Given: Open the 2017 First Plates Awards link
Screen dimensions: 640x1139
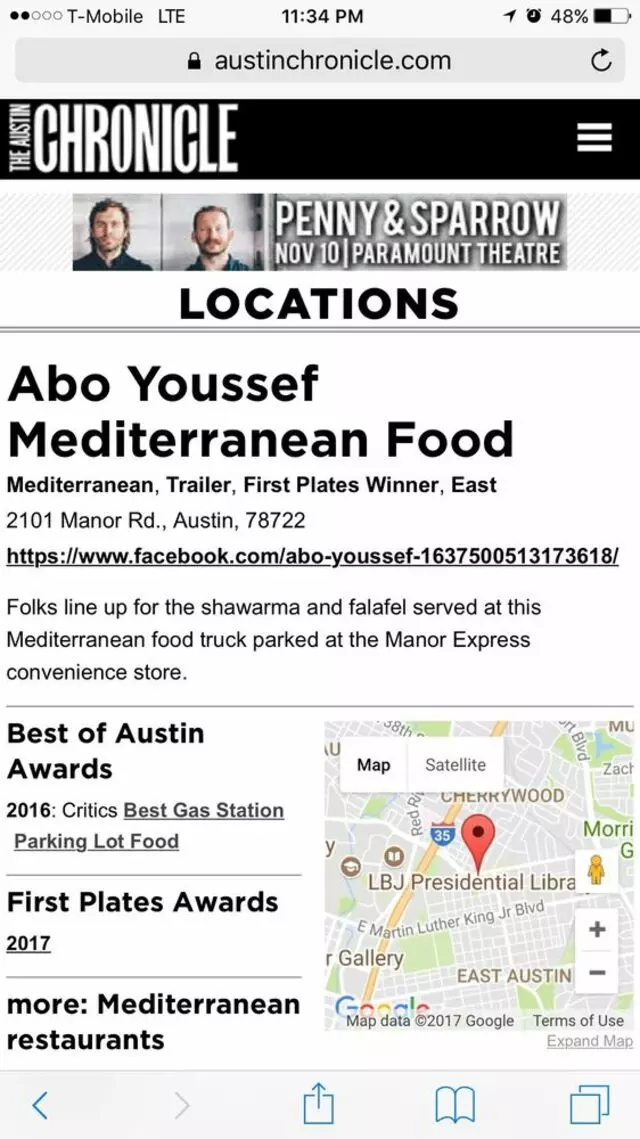Looking at the screenshot, I should coord(28,943).
